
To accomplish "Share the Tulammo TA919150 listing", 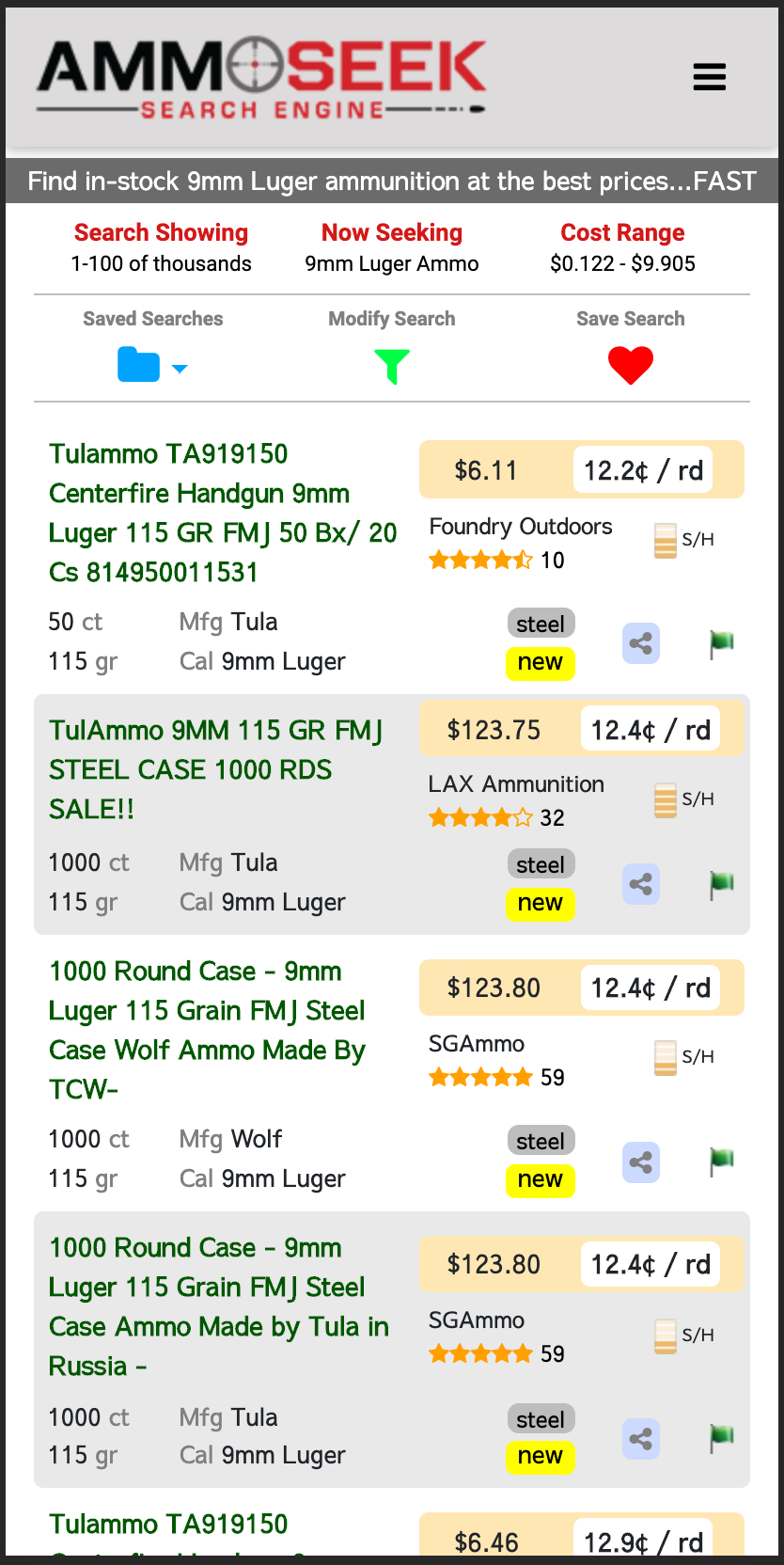I will click(640, 643).
